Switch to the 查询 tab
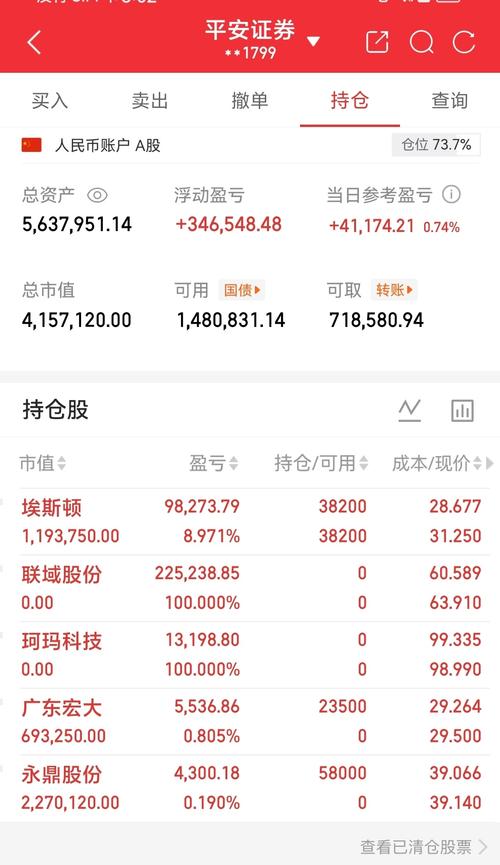Image resolution: width=500 pixels, height=865 pixels. pos(449,100)
